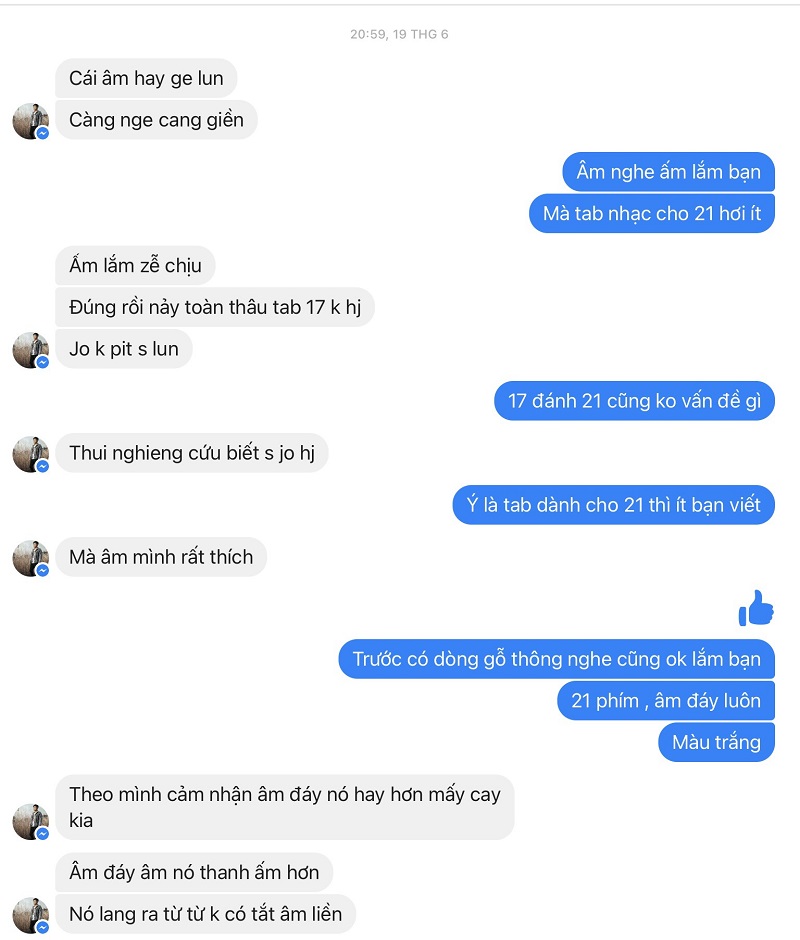
Task: Select avatar beside "Nó lang ra từ từ" message
Action: tap(30, 914)
